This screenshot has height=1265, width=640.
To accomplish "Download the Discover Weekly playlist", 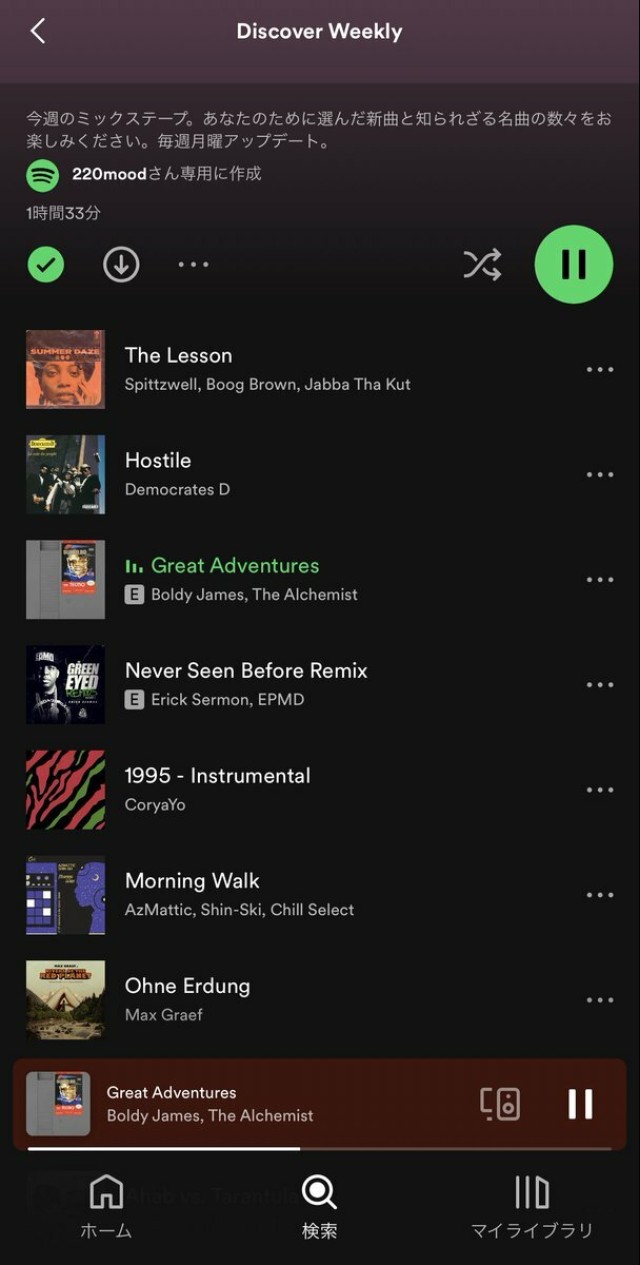I will coord(121,265).
